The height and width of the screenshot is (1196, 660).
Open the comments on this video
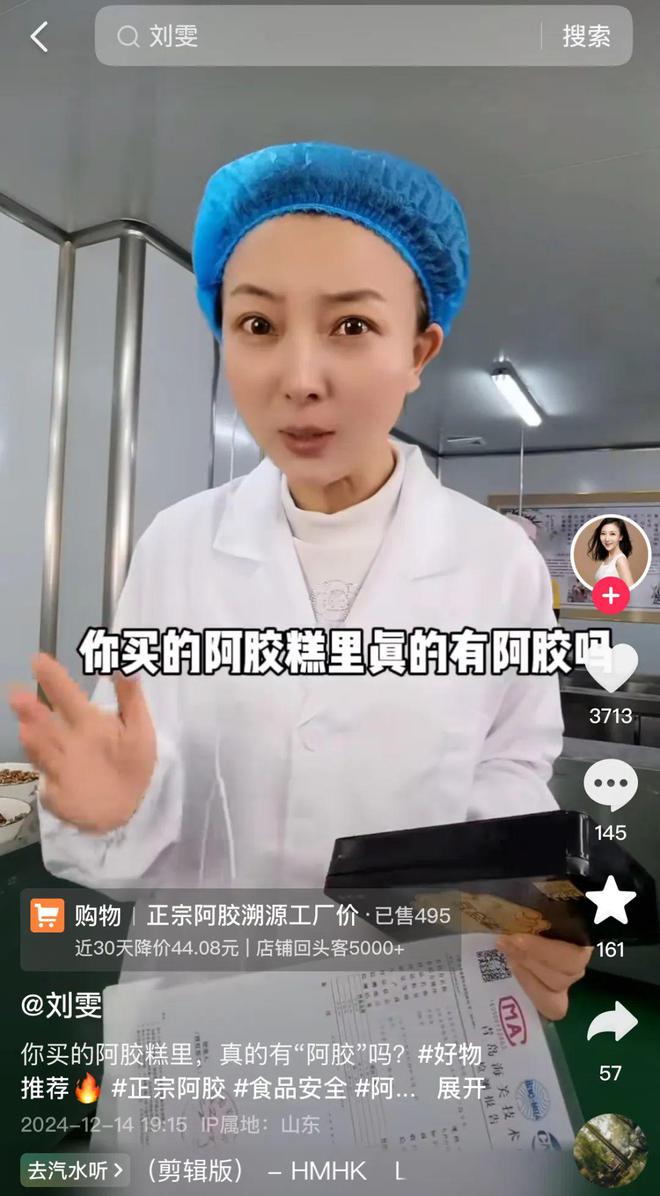(610, 786)
